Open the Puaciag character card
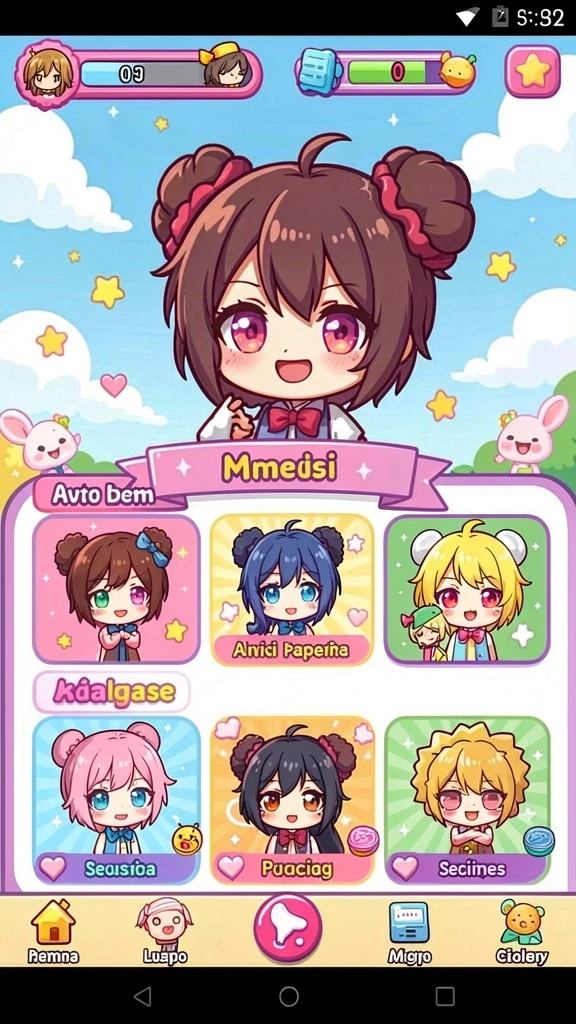 click(293, 800)
